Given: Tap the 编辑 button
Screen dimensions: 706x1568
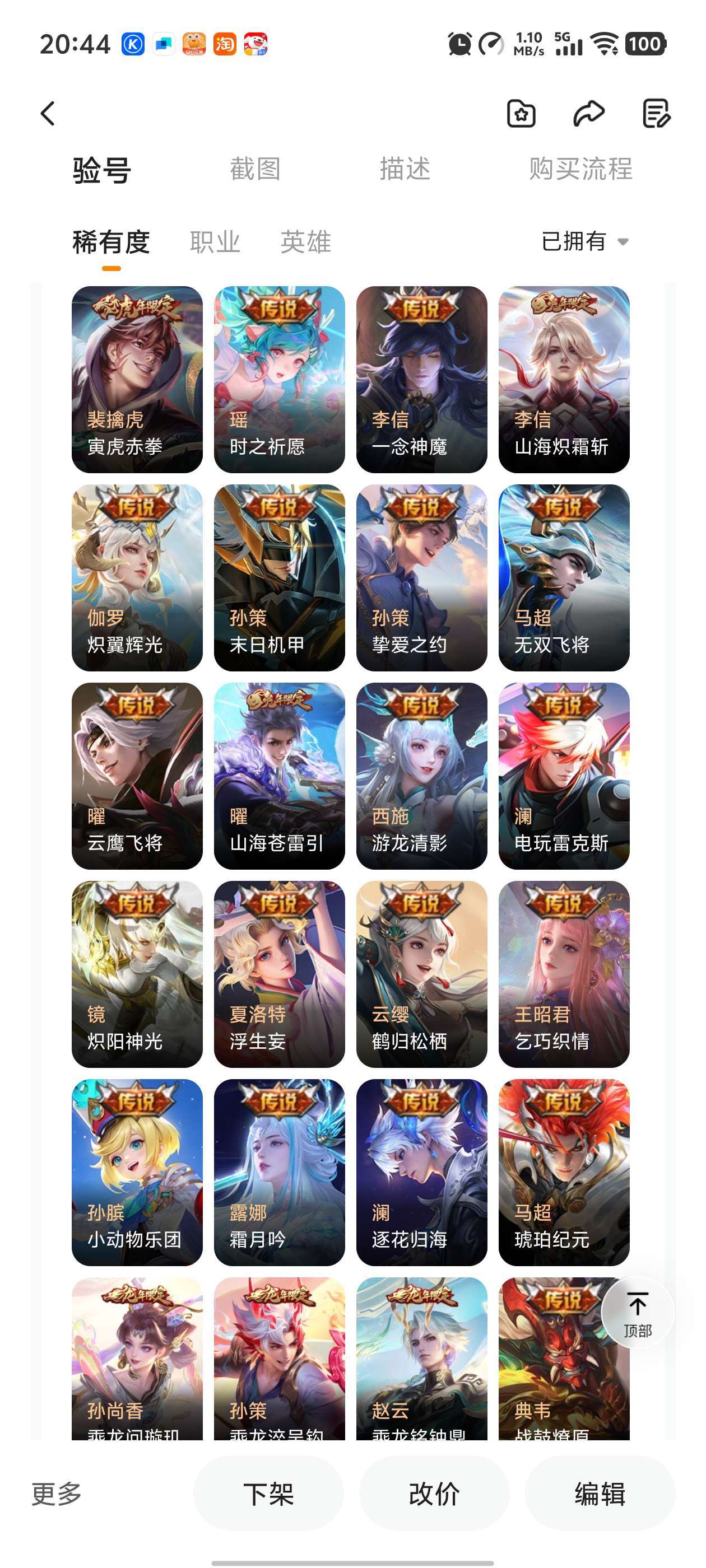Looking at the screenshot, I should pyautogui.click(x=600, y=1493).
